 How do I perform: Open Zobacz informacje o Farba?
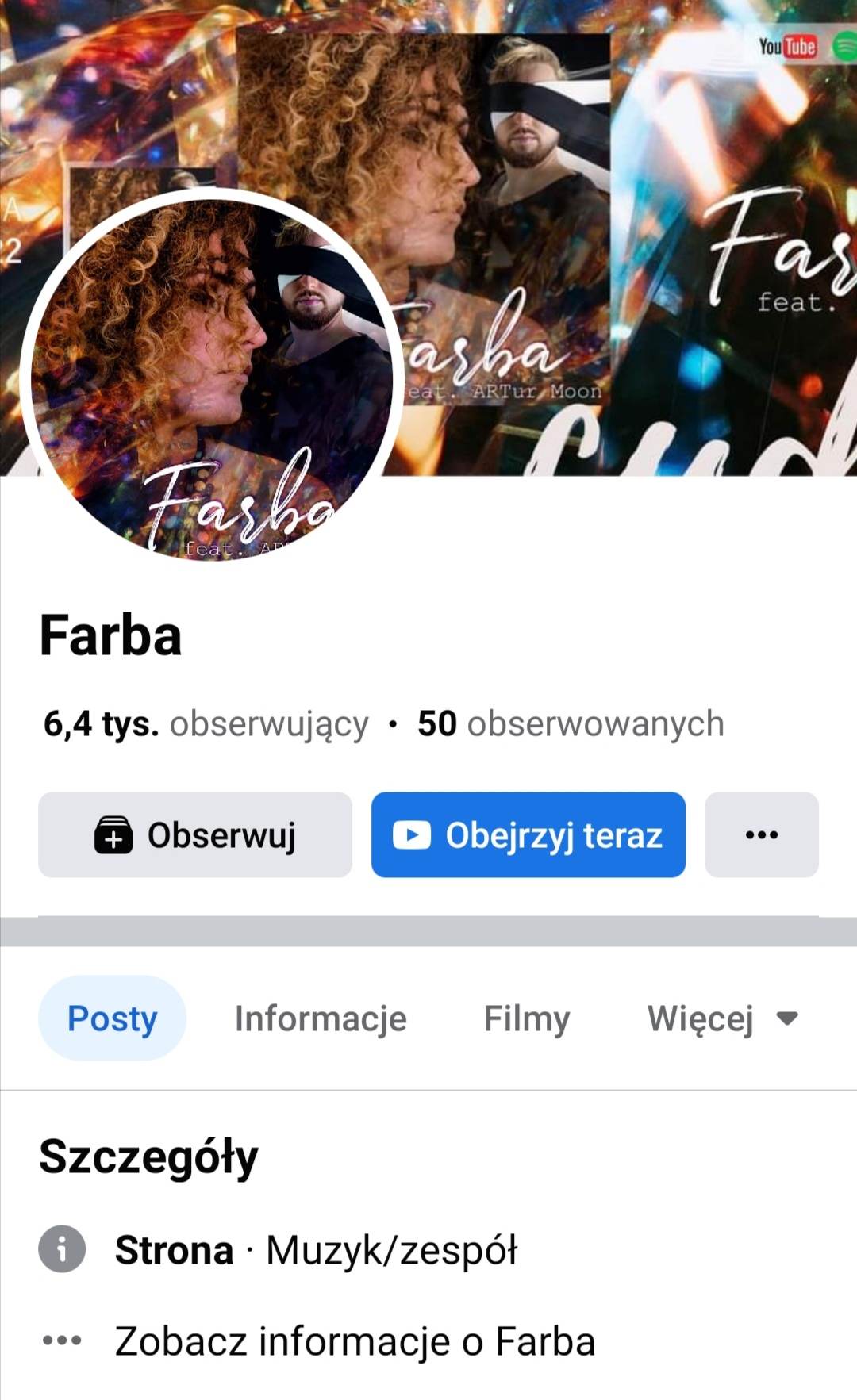point(355,1341)
